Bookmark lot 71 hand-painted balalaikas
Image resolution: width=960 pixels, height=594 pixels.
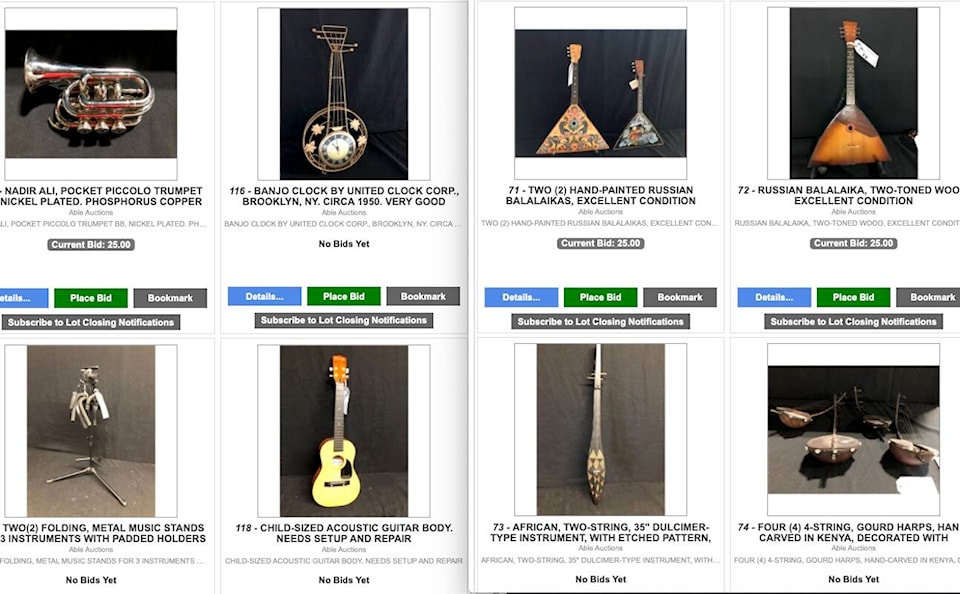[x=680, y=297]
